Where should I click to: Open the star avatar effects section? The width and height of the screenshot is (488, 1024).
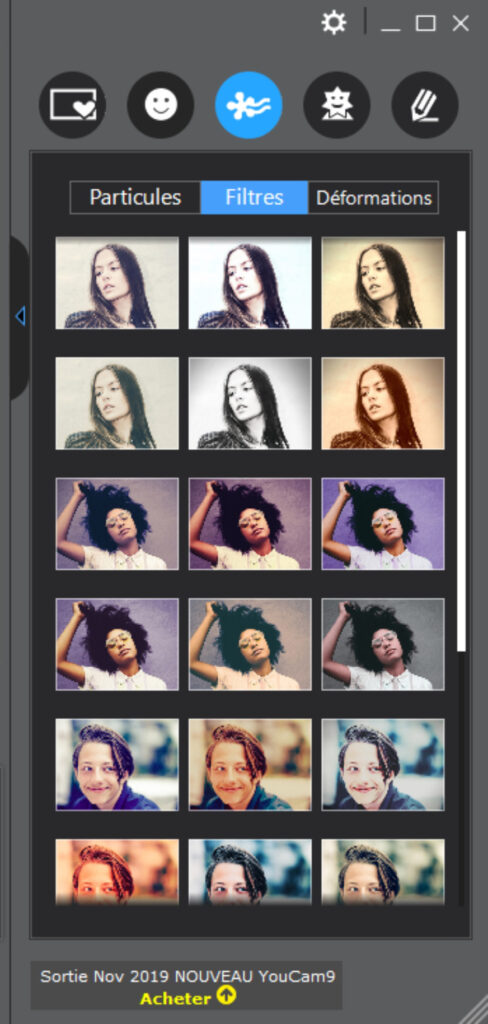337,105
